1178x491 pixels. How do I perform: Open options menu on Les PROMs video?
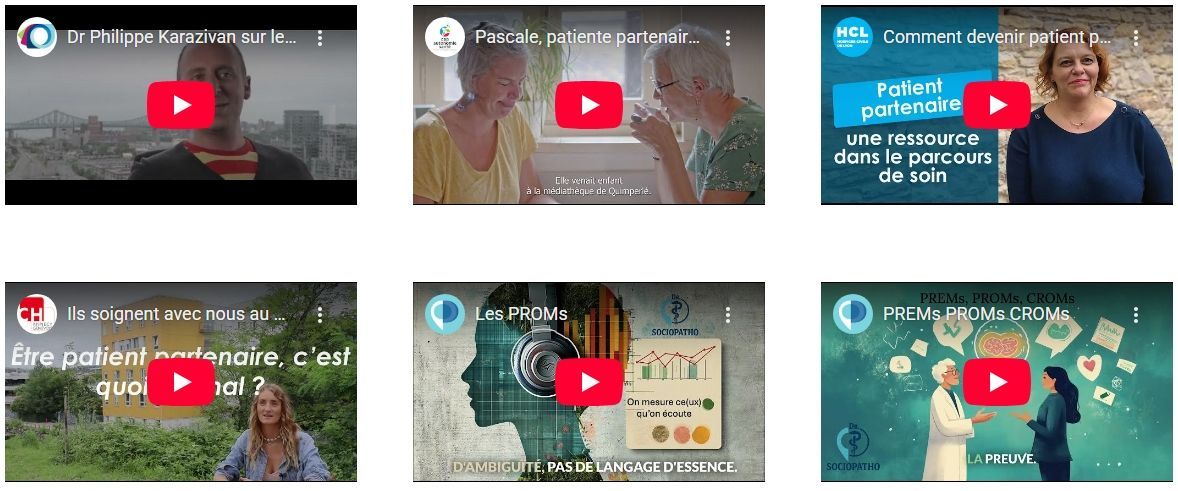pos(728,314)
